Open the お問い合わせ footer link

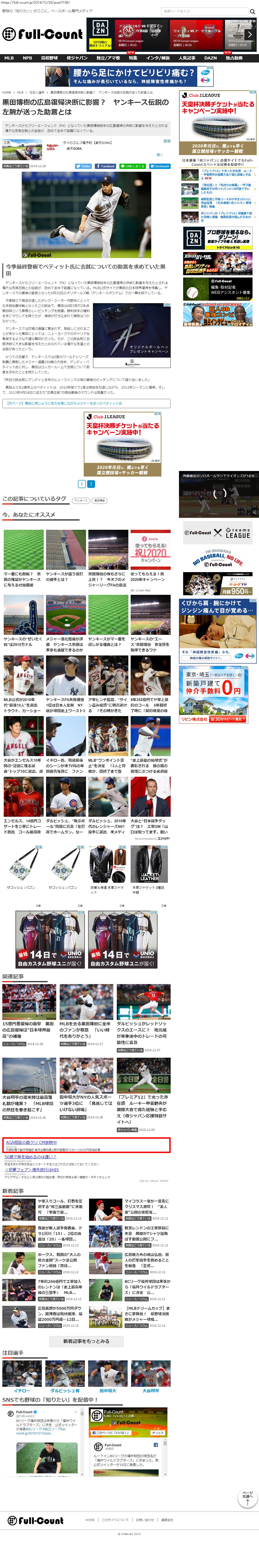point(145,1520)
